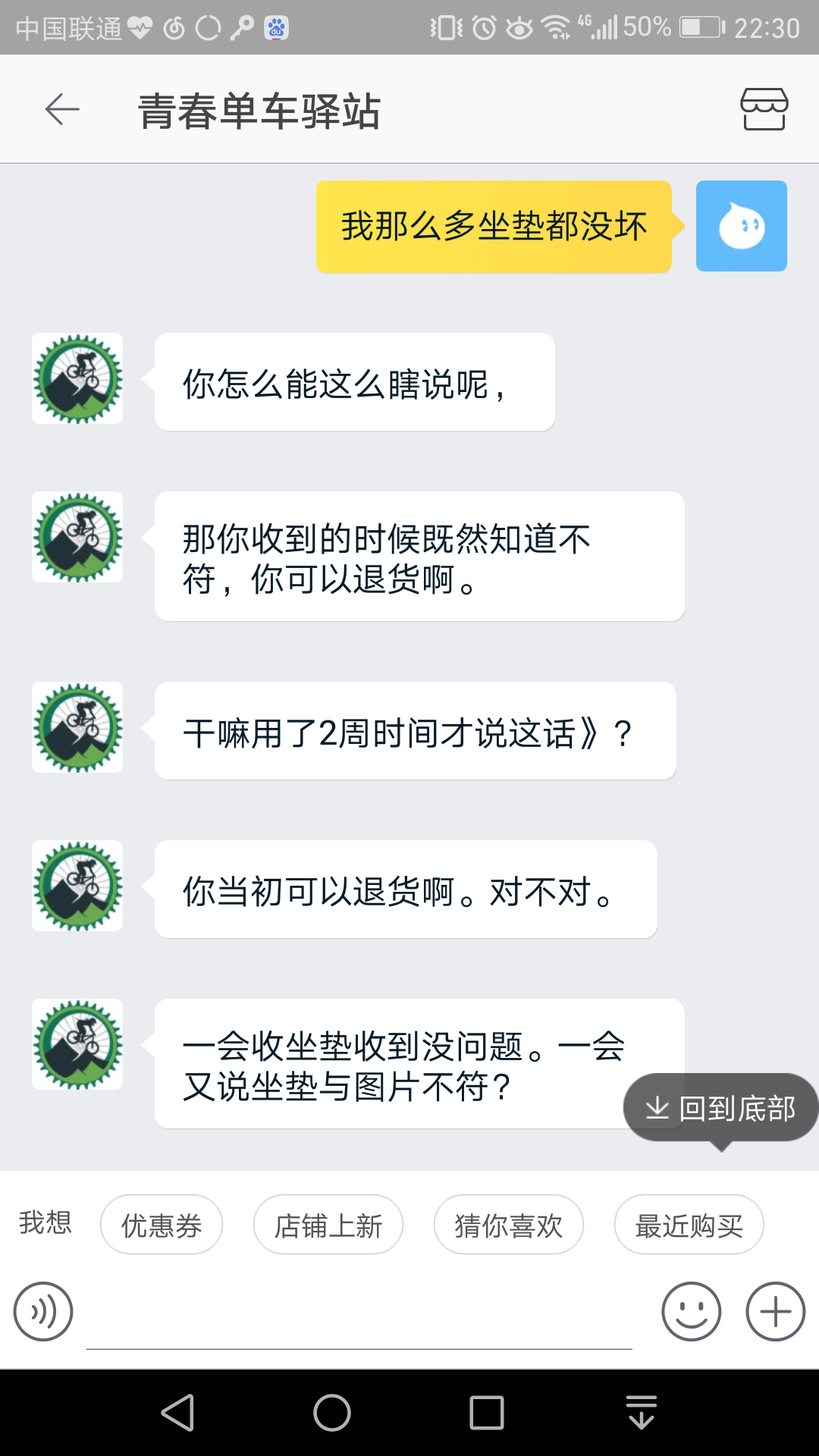Select the 优惠券 chip

(x=162, y=1225)
